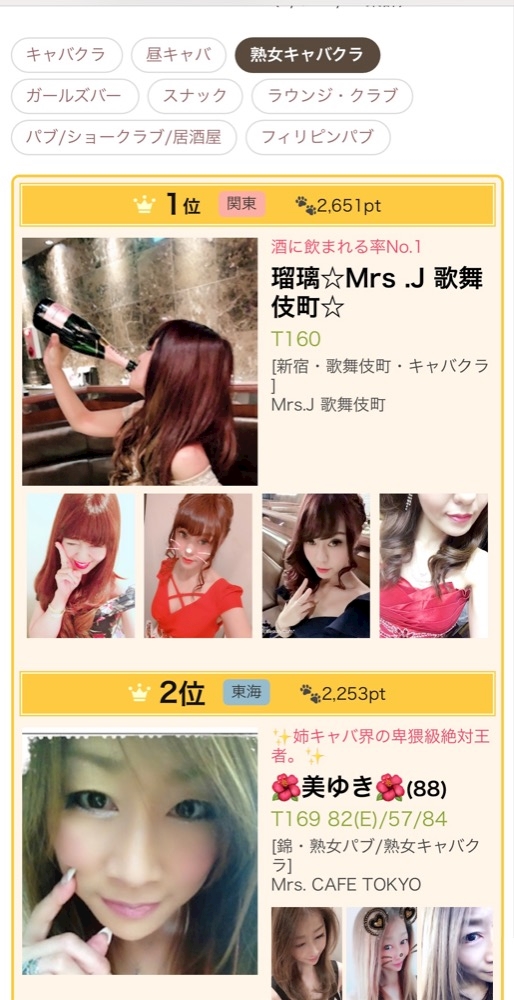Image resolution: width=514 pixels, height=1000 pixels.
Task: View rank 1 photo in navy dress
Action: tap(316, 566)
